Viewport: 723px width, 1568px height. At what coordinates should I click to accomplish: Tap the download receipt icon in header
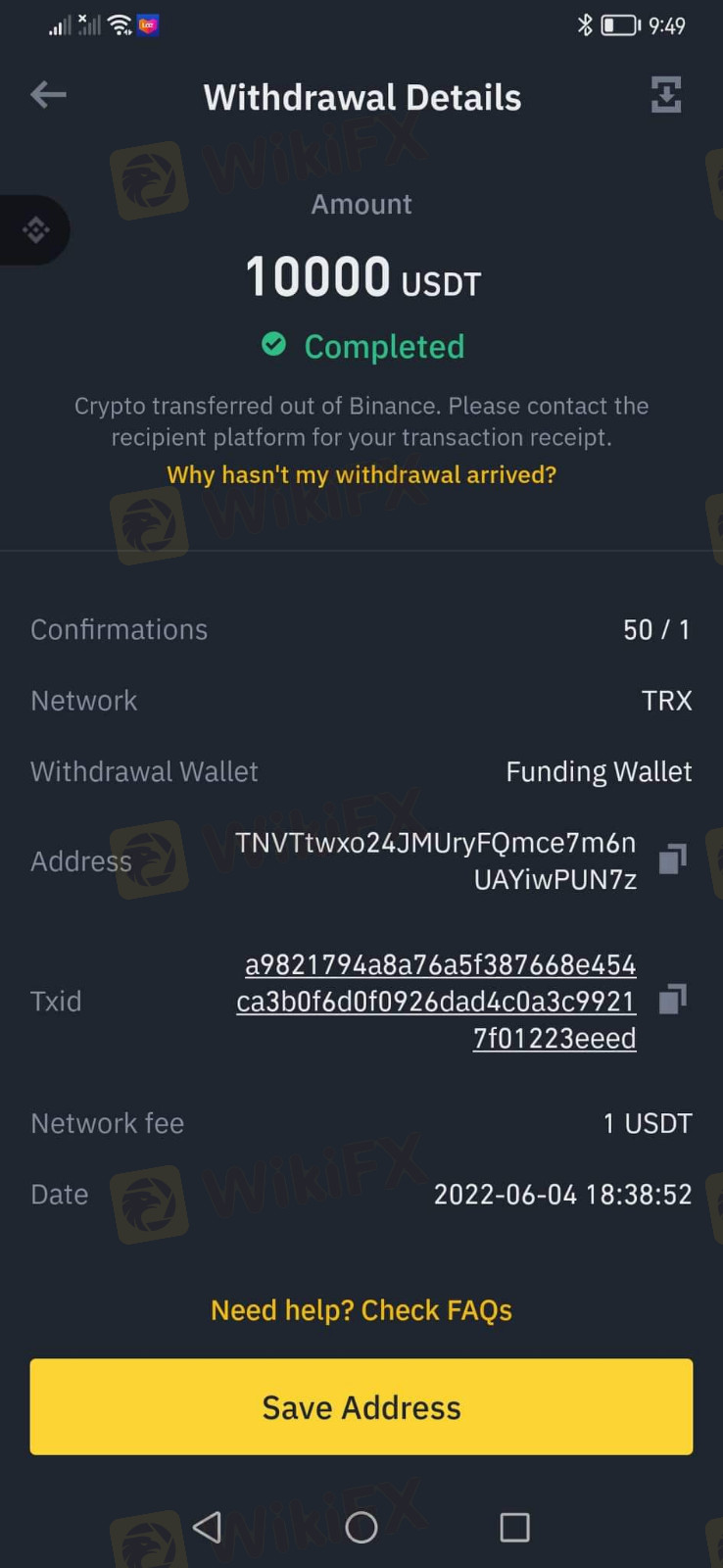[x=666, y=95]
